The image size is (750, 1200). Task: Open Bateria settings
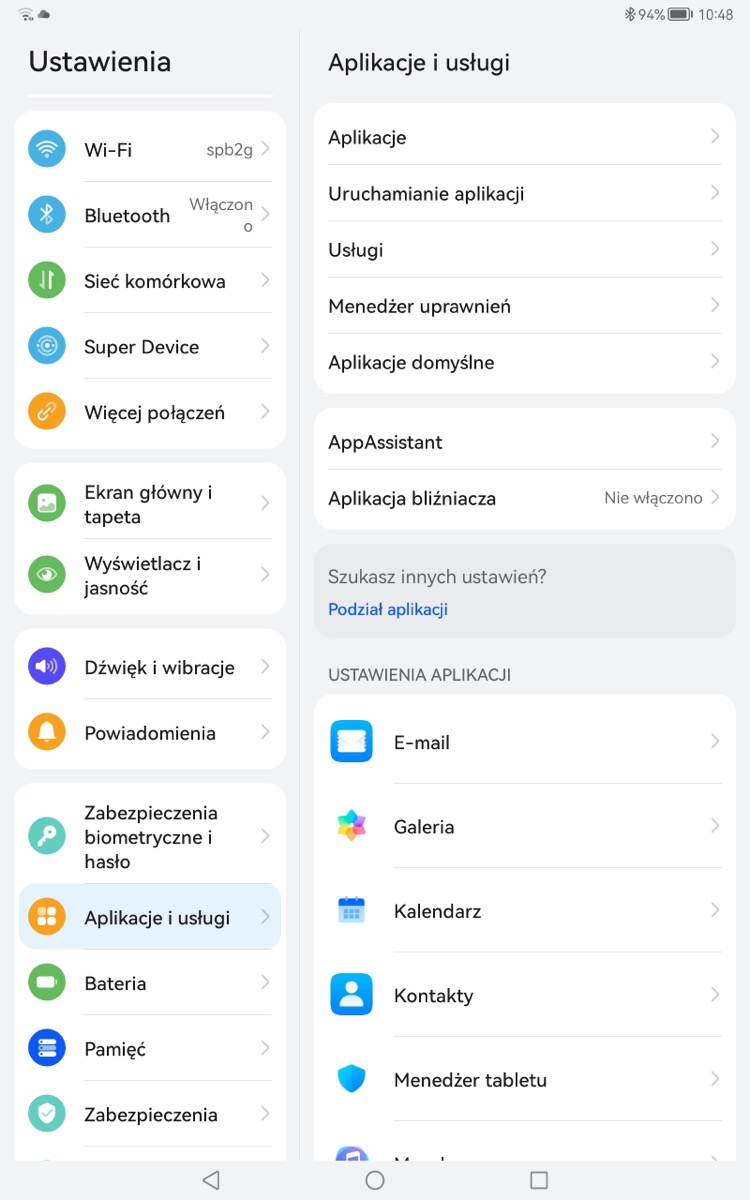(150, 983)
